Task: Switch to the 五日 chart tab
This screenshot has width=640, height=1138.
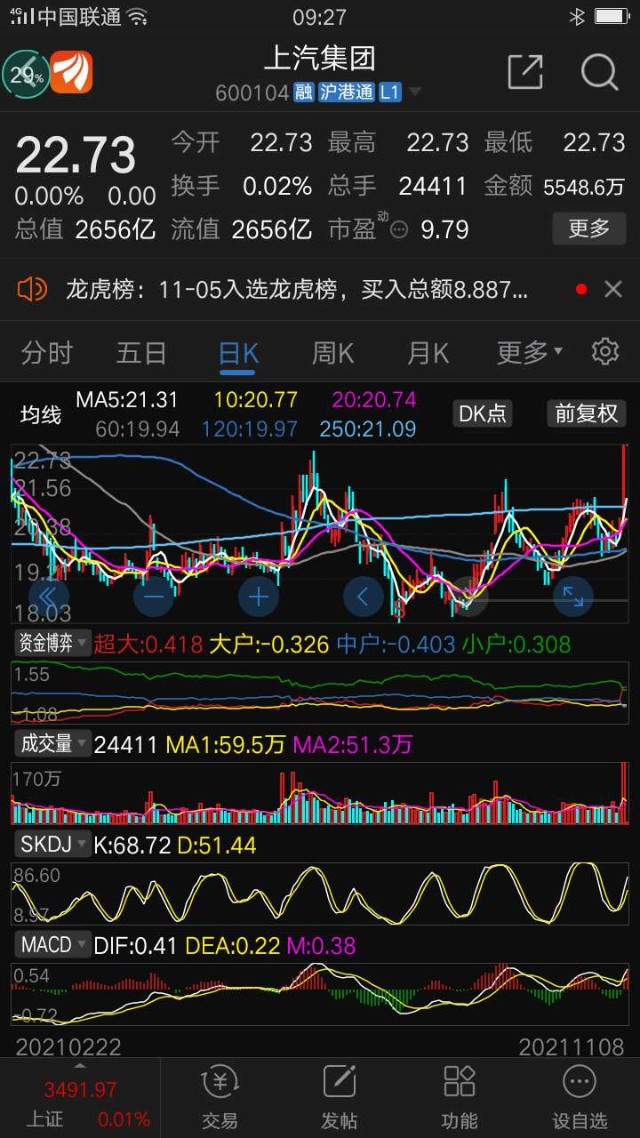Action: (141, 352)
